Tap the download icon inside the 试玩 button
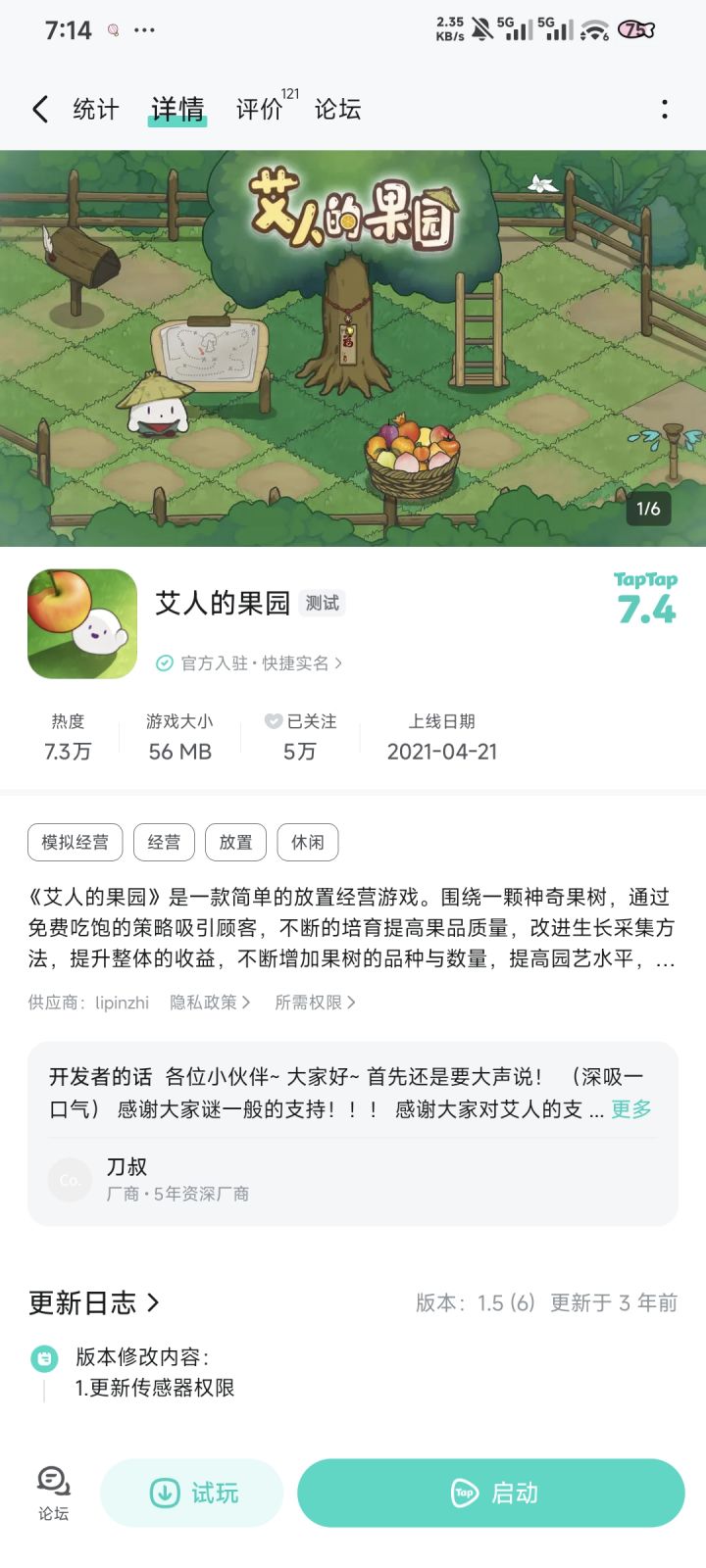The image size is (706, 1568). 164,1493
